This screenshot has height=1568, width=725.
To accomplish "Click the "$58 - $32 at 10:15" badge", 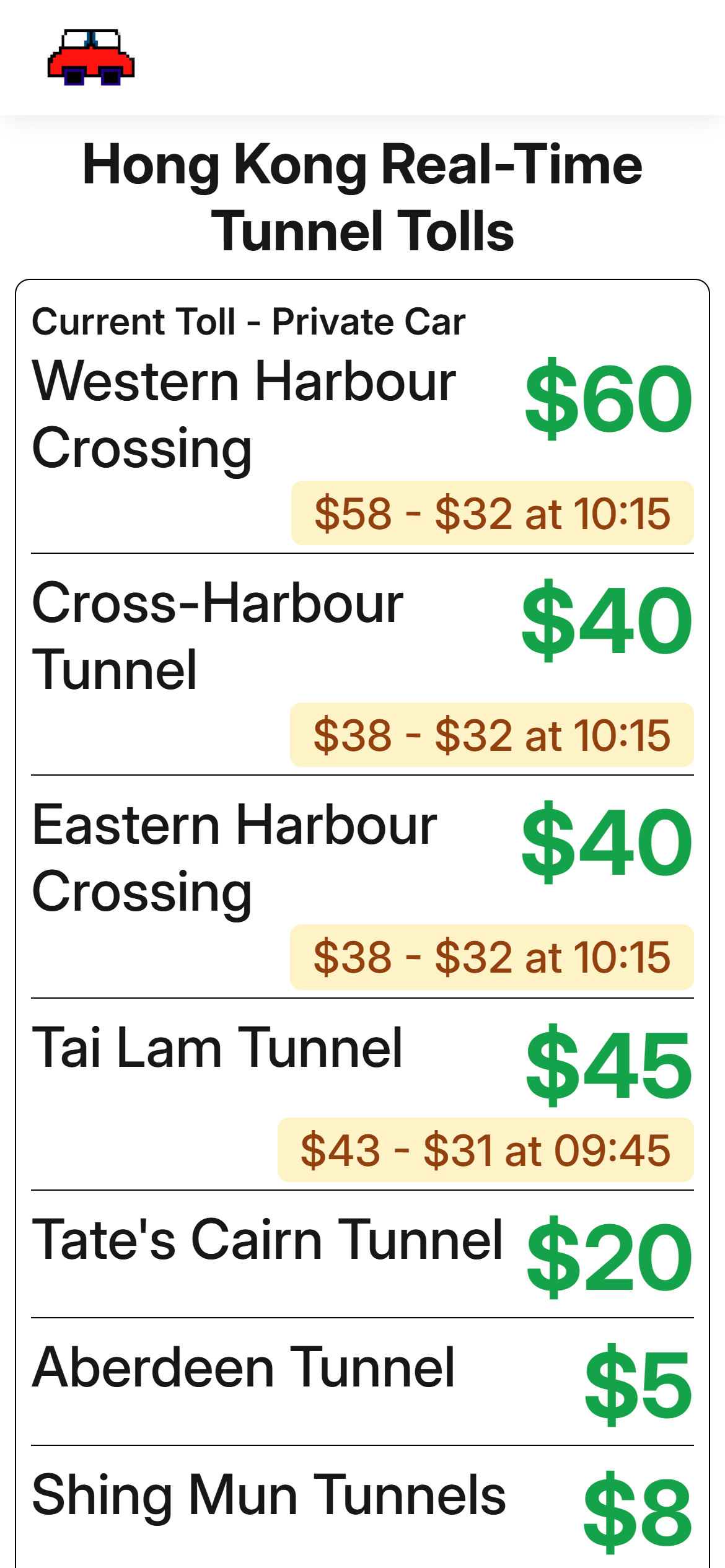I will click(x=492, y=513).
